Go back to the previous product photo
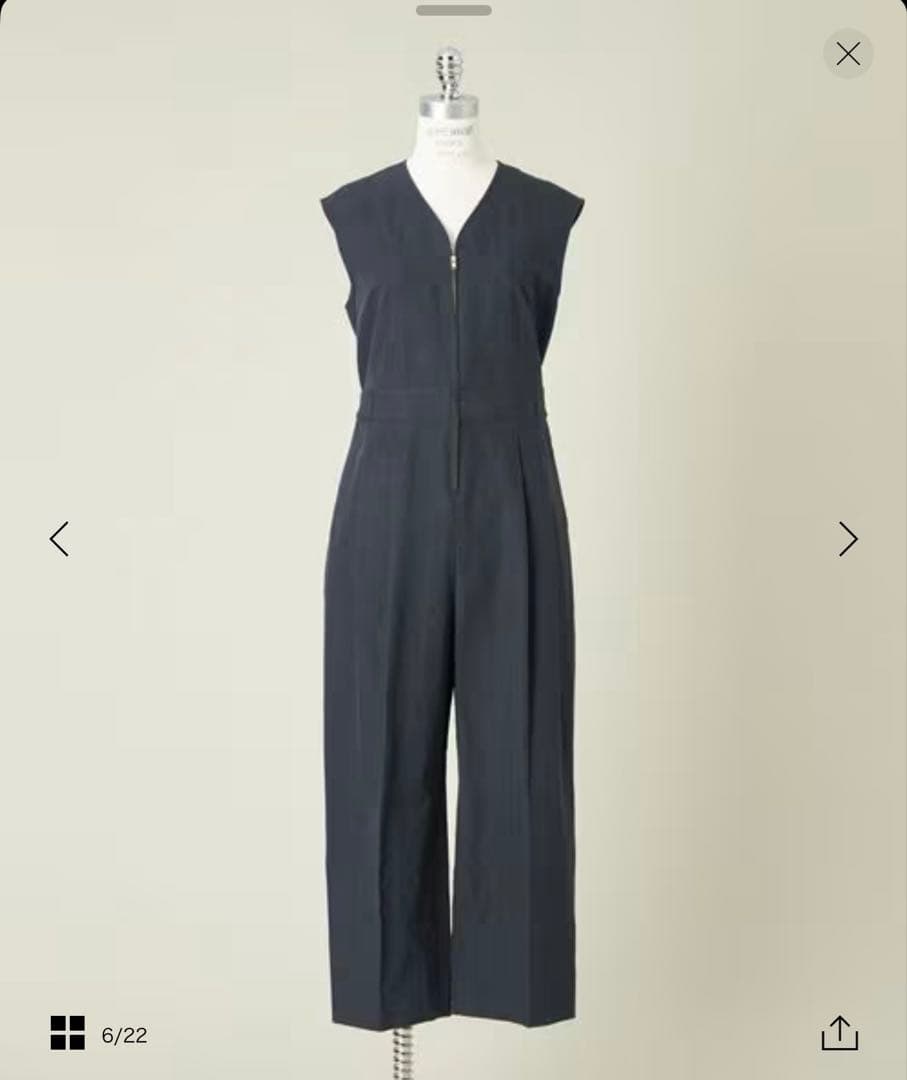Viewport: 907px width, 1080px height. coord(59,539)
